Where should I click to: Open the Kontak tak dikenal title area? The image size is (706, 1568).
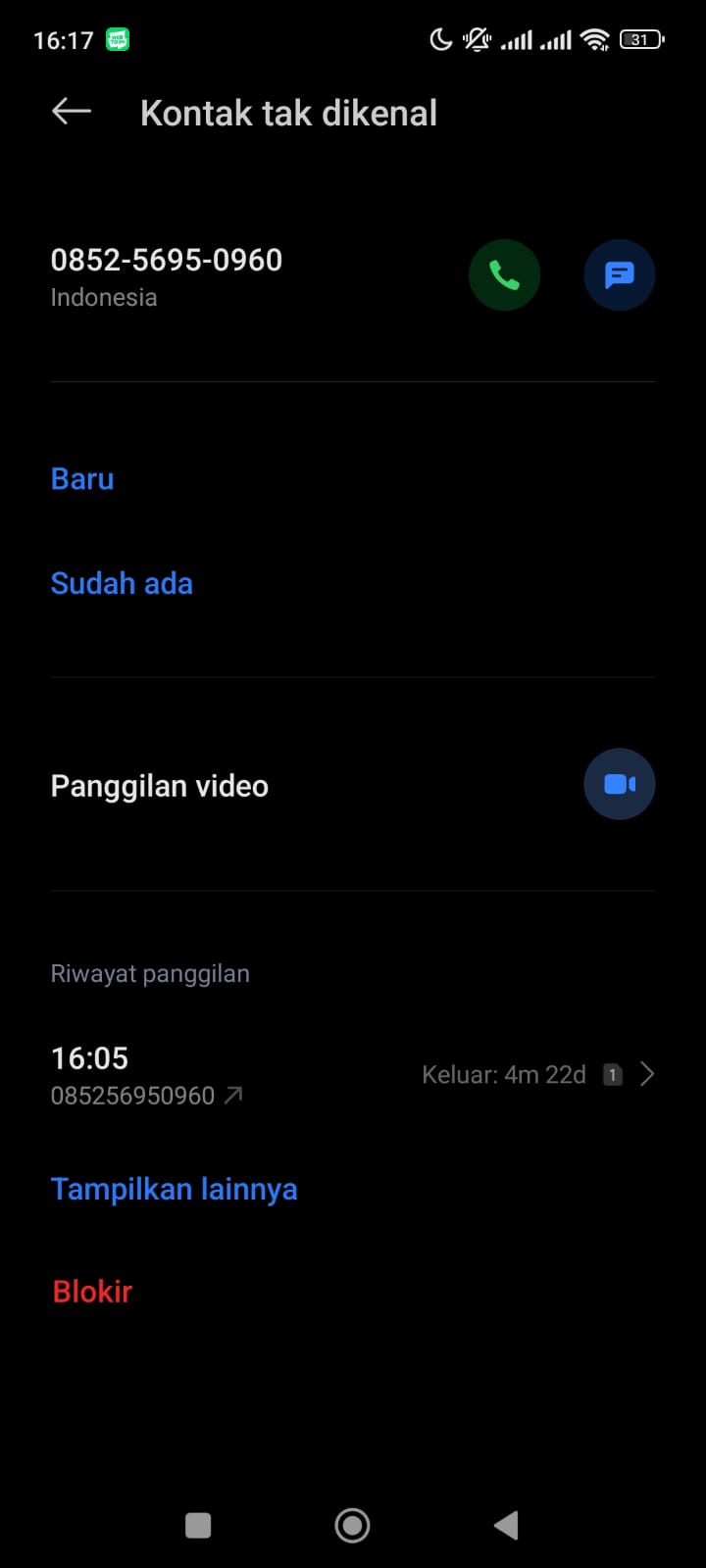(x=288, y=112)
